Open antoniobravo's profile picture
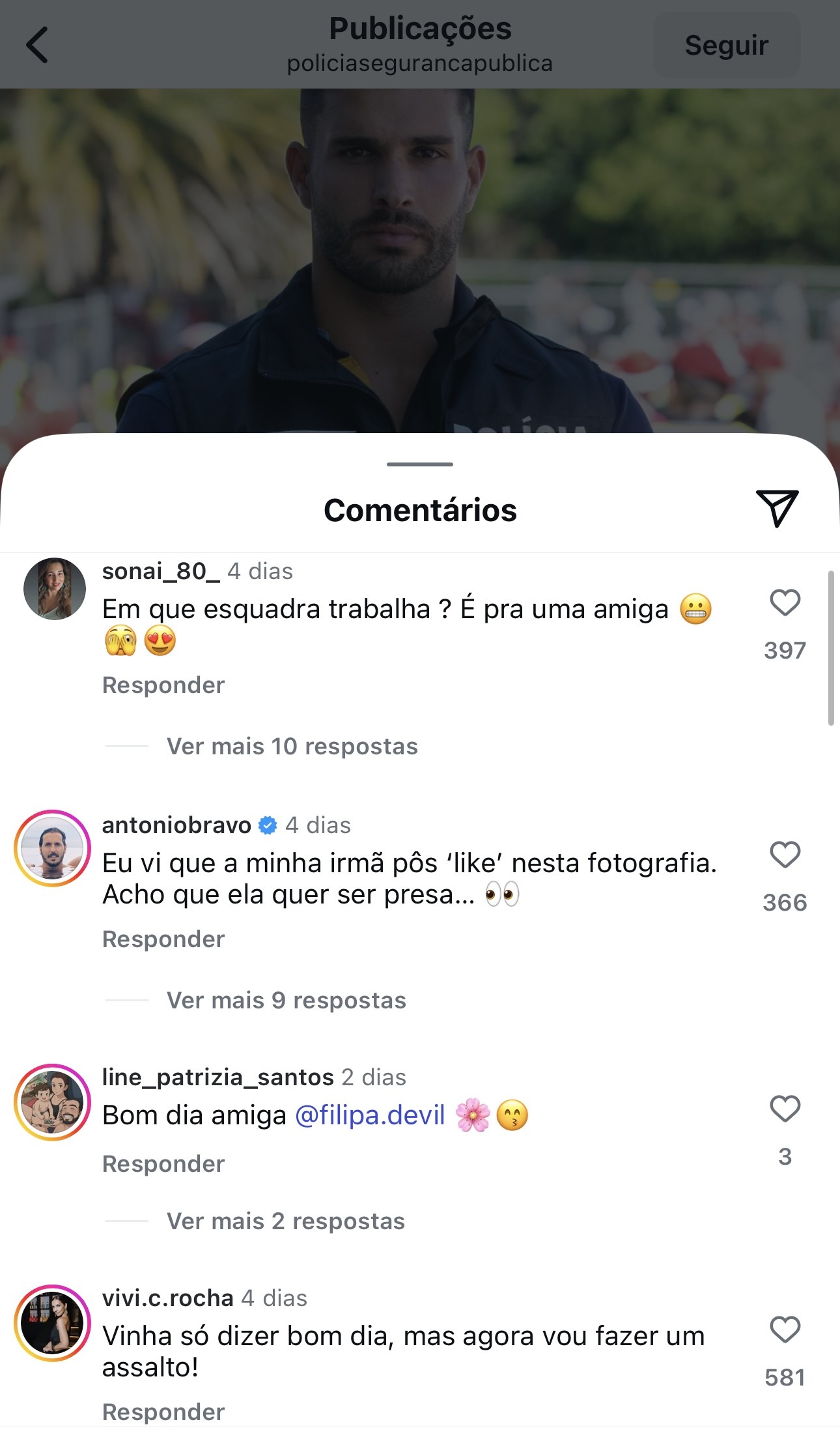The height and width of the screenshot is (1437, 840). point(53,848)
